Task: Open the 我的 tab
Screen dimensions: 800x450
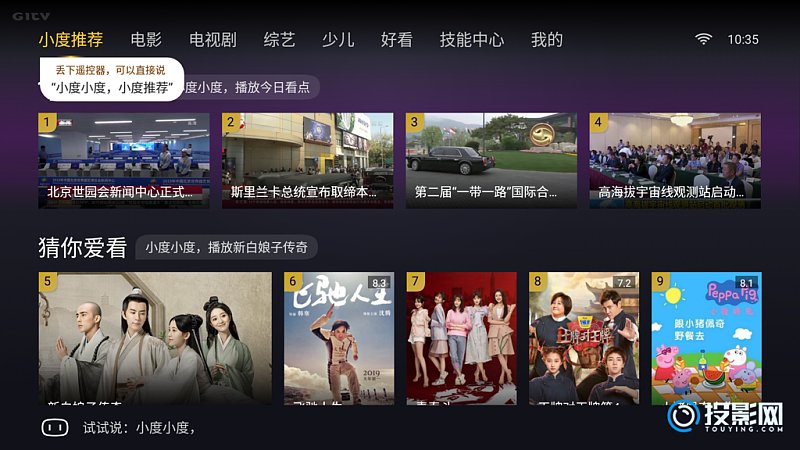Action: point(547,40)
